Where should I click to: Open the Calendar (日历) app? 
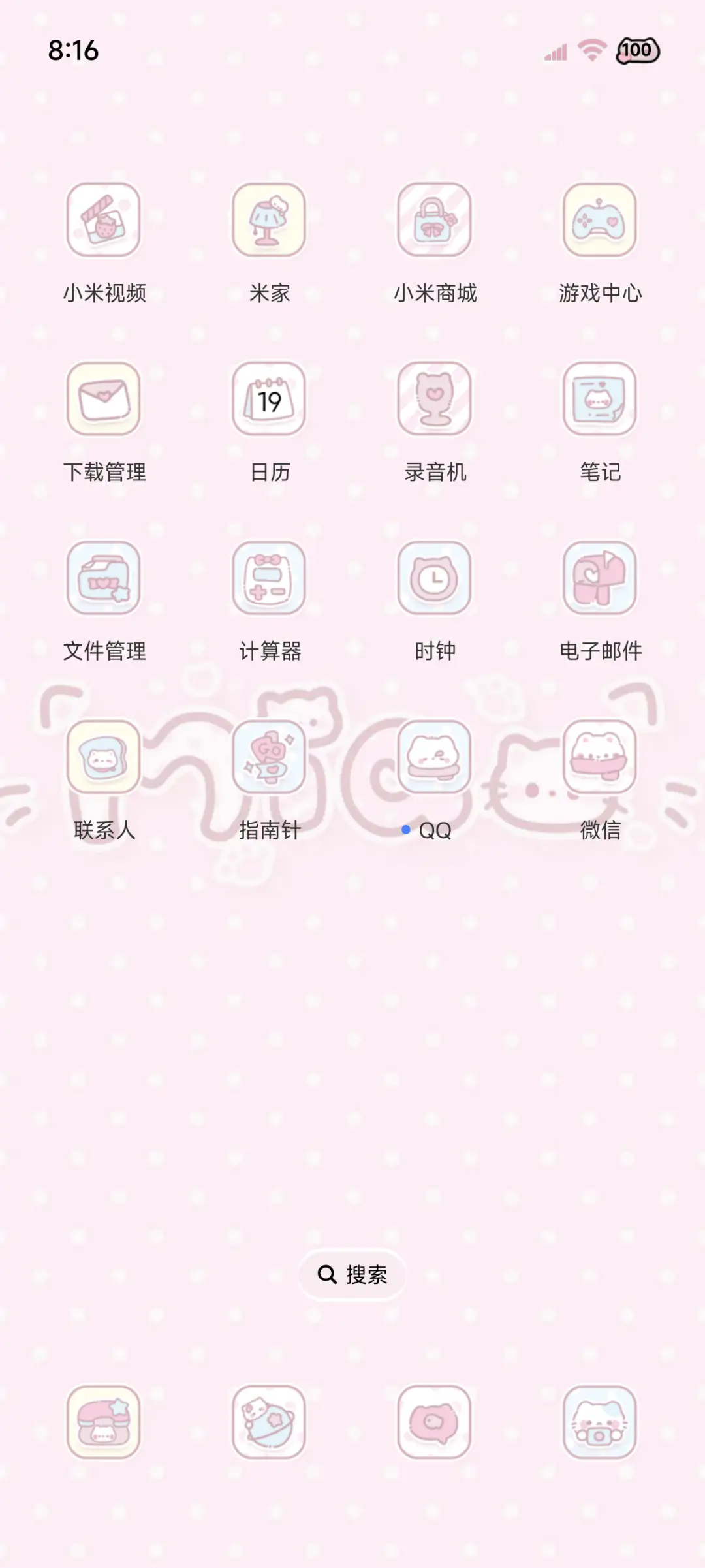click(x=270, y=401)
